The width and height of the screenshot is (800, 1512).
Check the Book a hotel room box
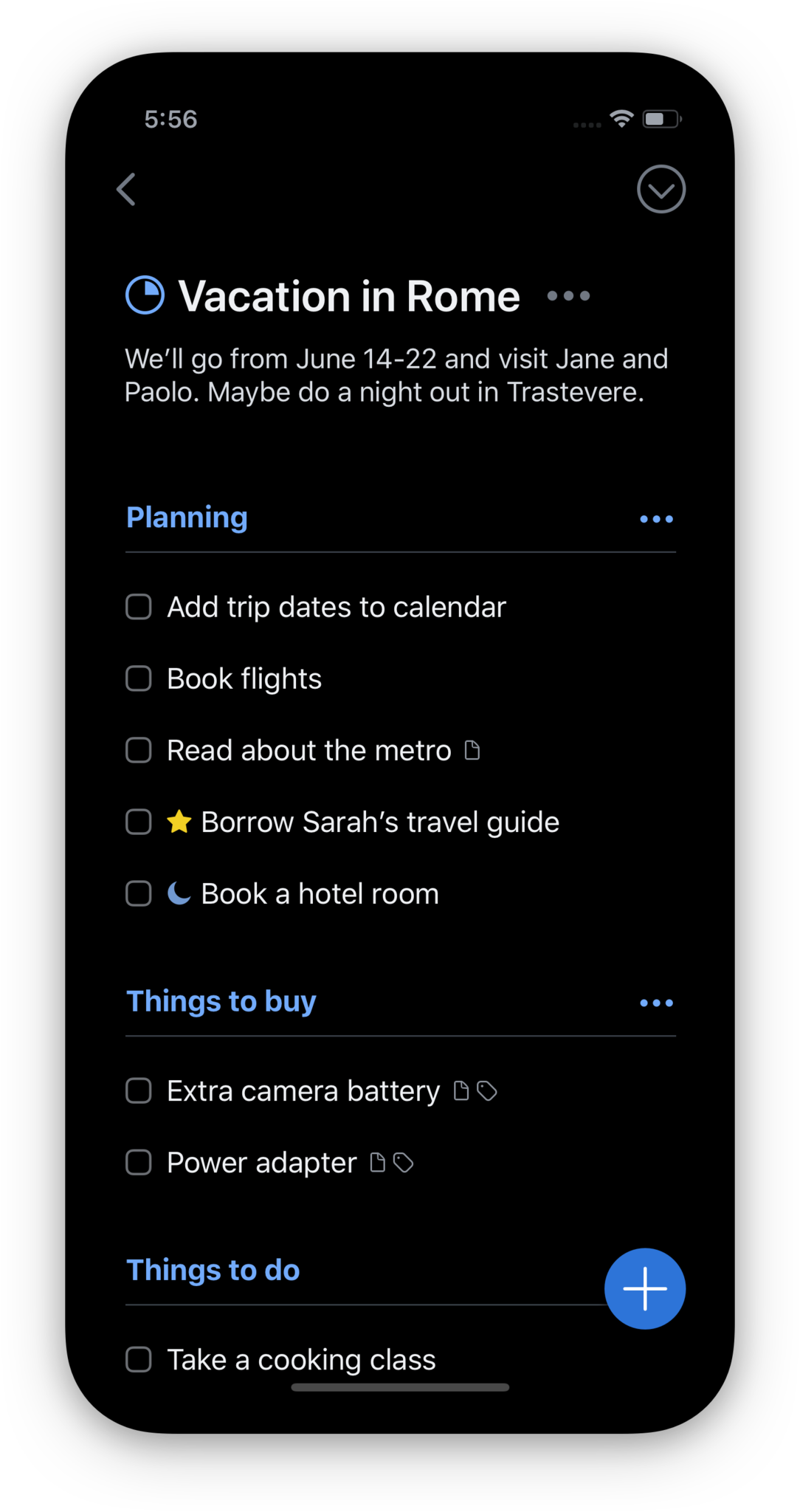[139, 893]
